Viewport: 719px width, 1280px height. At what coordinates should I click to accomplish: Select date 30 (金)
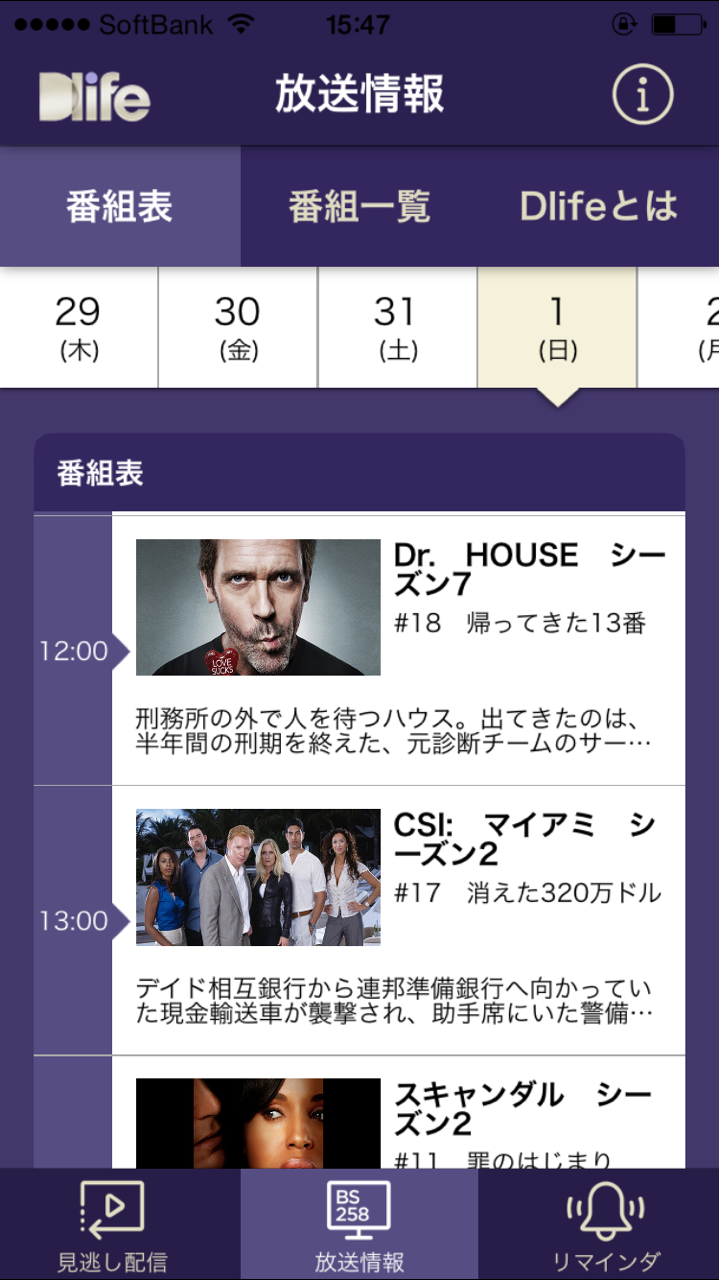237,327
